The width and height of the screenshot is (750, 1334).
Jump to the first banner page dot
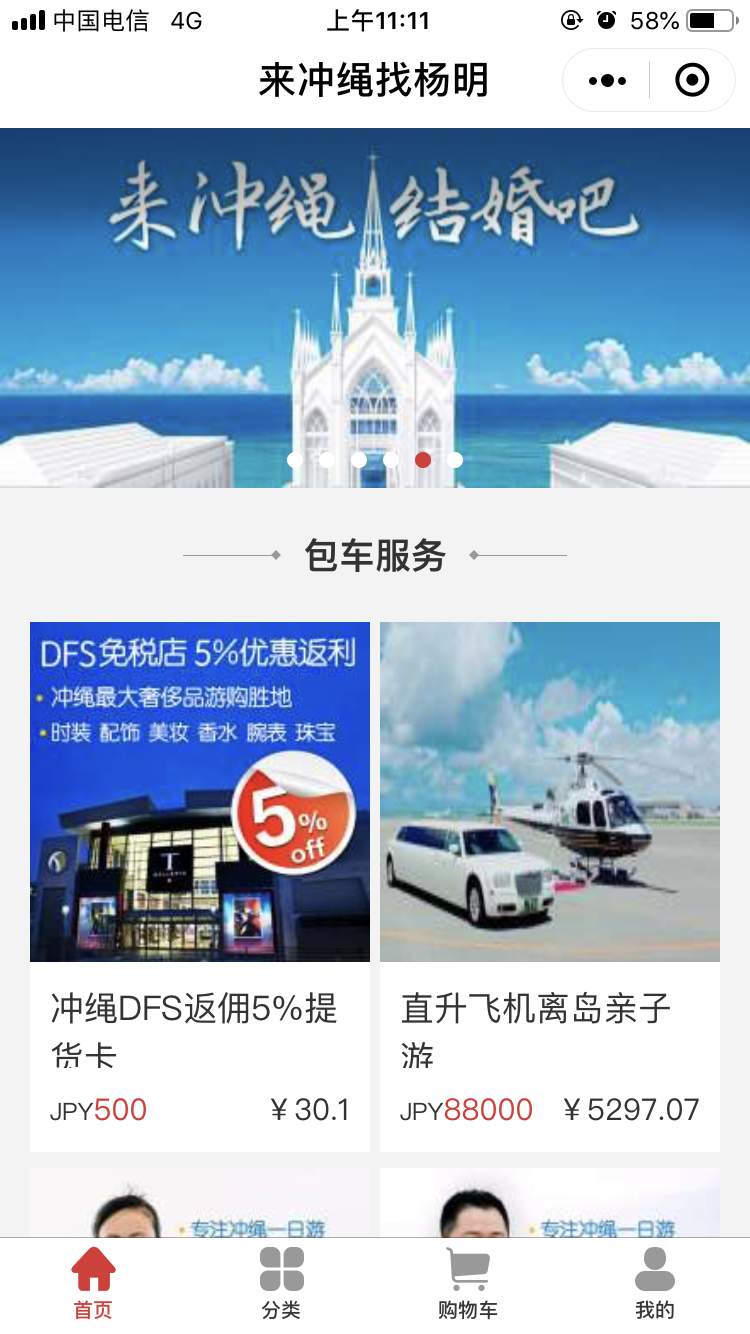point(295,460)
